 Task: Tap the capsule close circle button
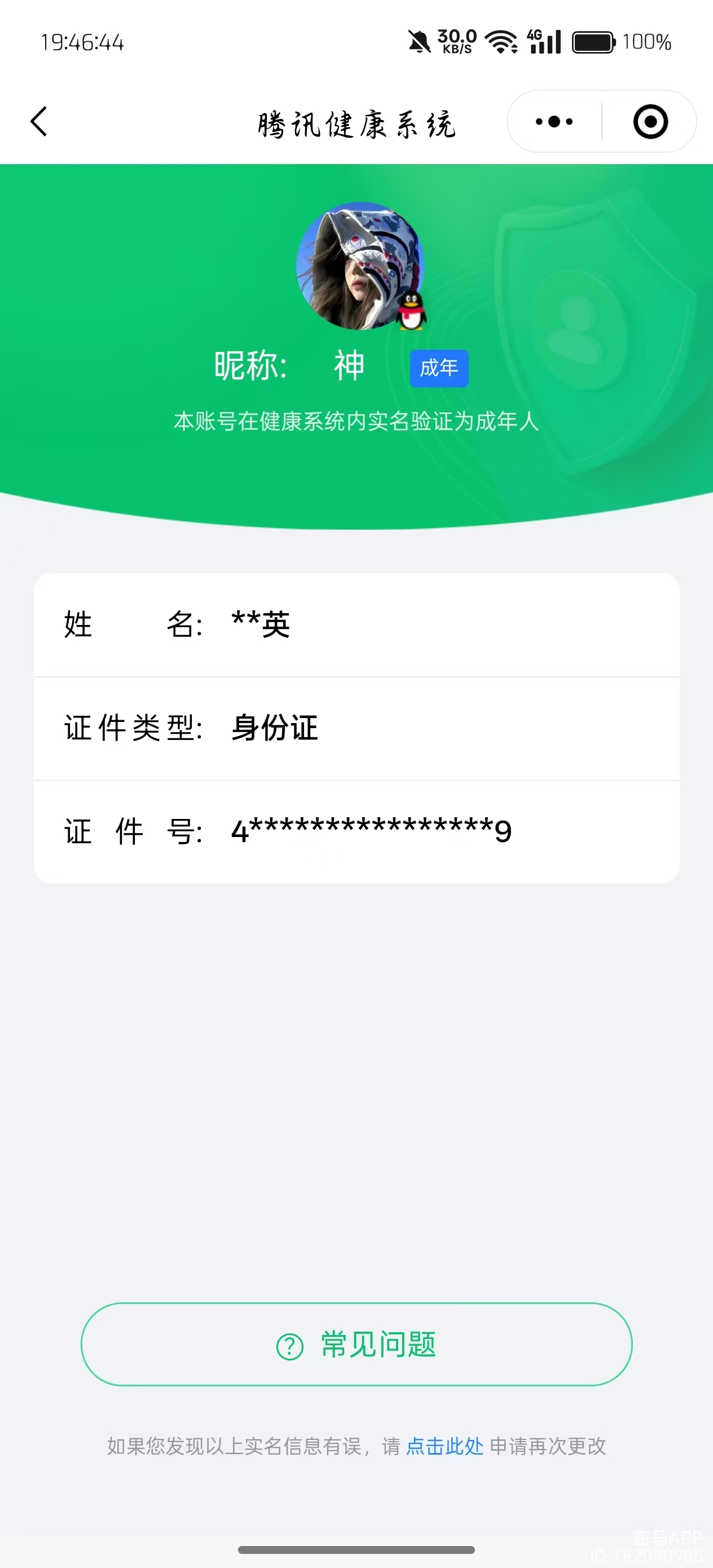[x=649, y=122]
